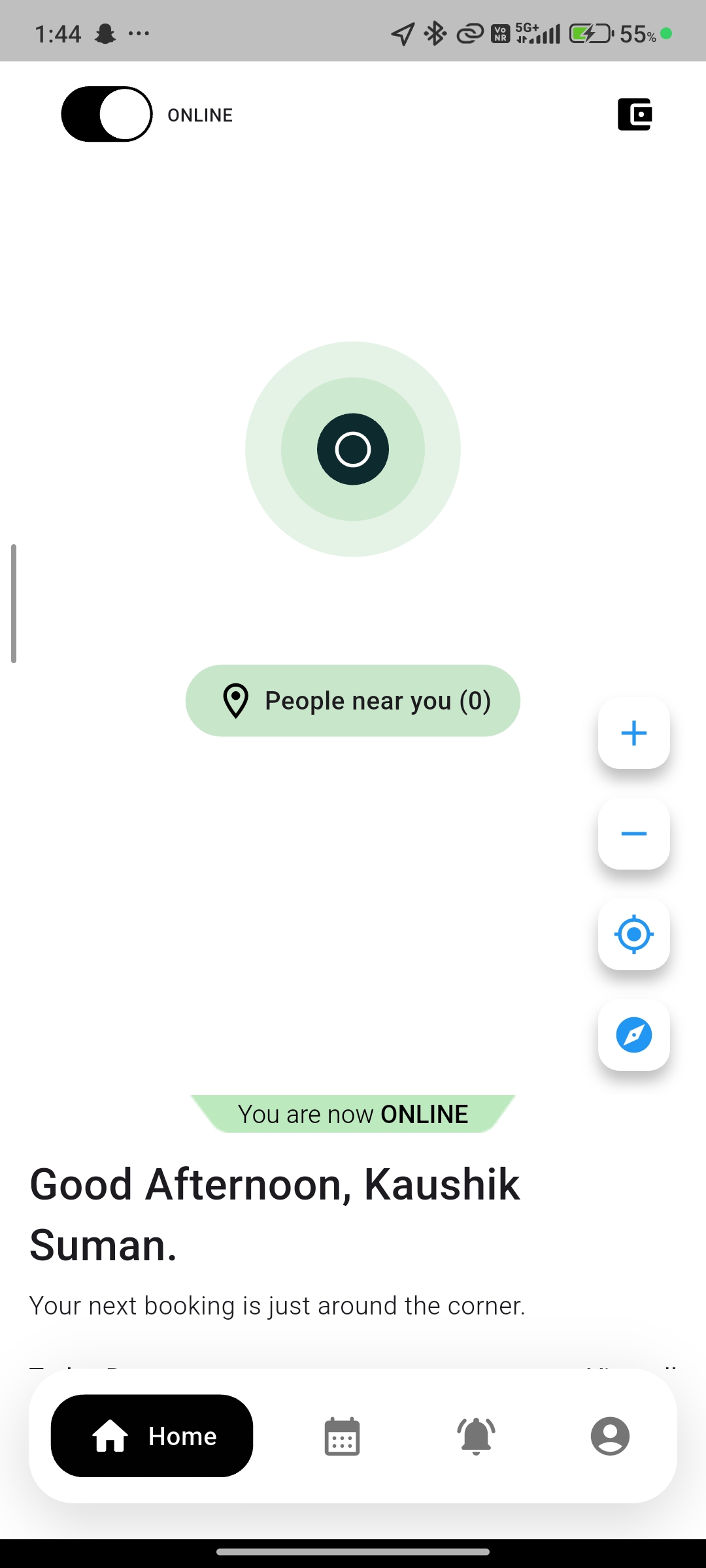This screenshot has height=1568, width=706.
Task: Go to the profile tab
Action: coord(610,1436)
